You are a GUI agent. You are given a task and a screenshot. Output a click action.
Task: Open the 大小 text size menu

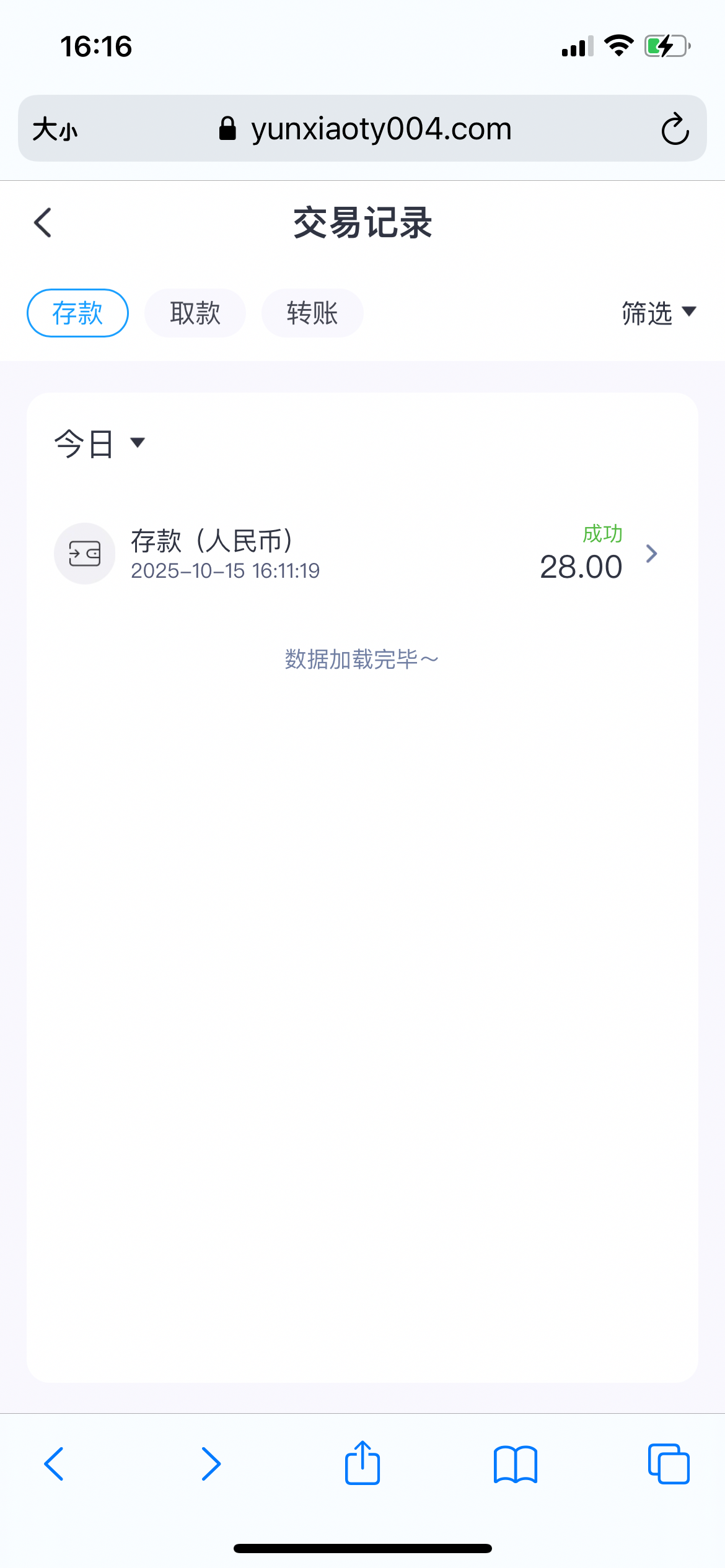(55, 129)
